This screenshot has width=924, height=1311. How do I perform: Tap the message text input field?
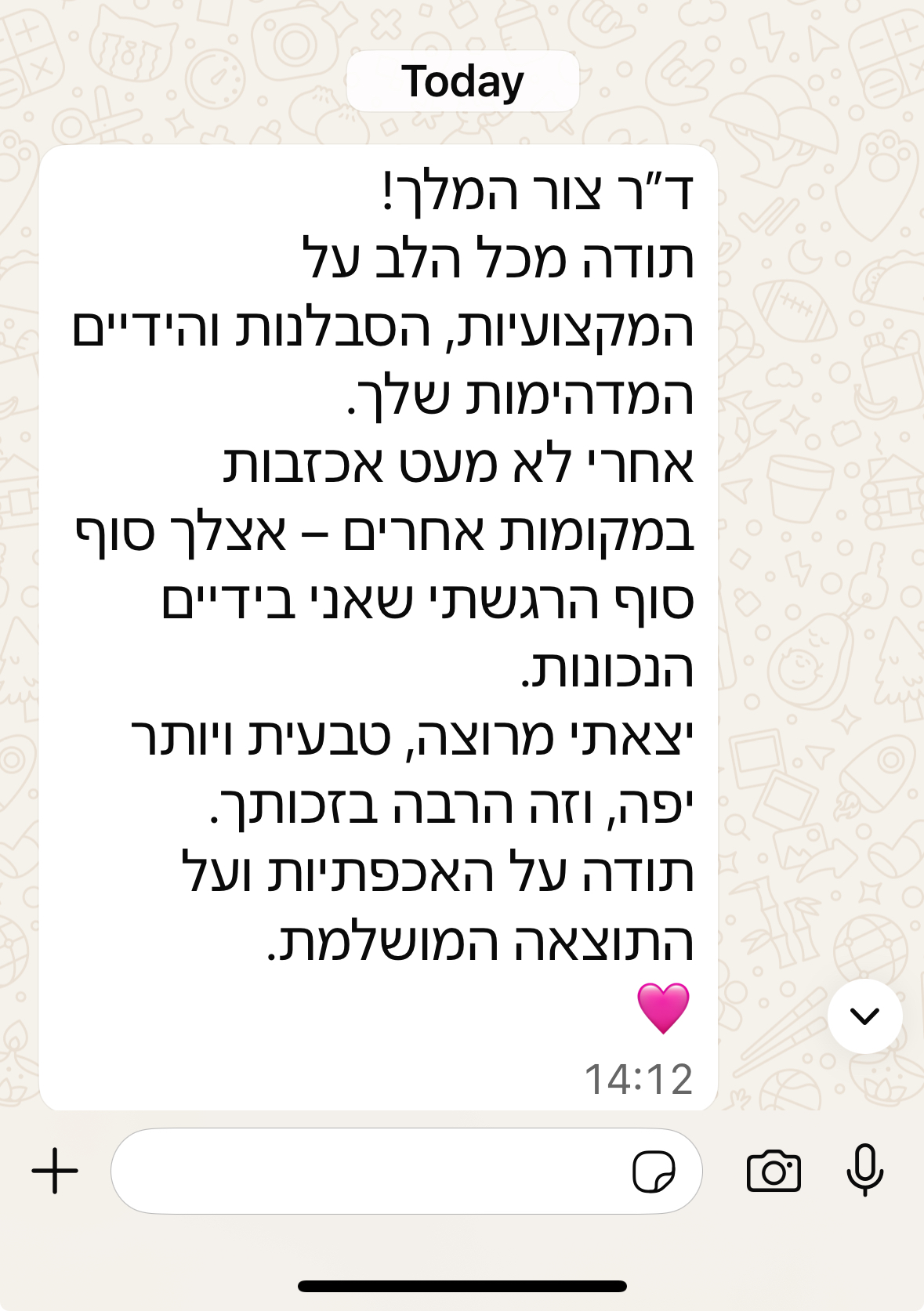(368, 1171)
